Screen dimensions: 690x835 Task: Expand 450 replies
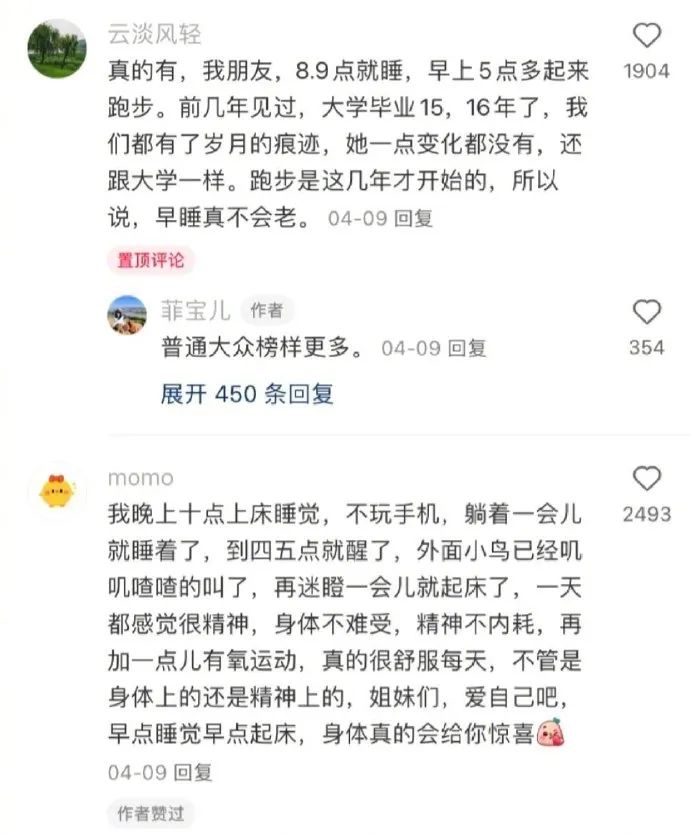(x=247, y=394)
